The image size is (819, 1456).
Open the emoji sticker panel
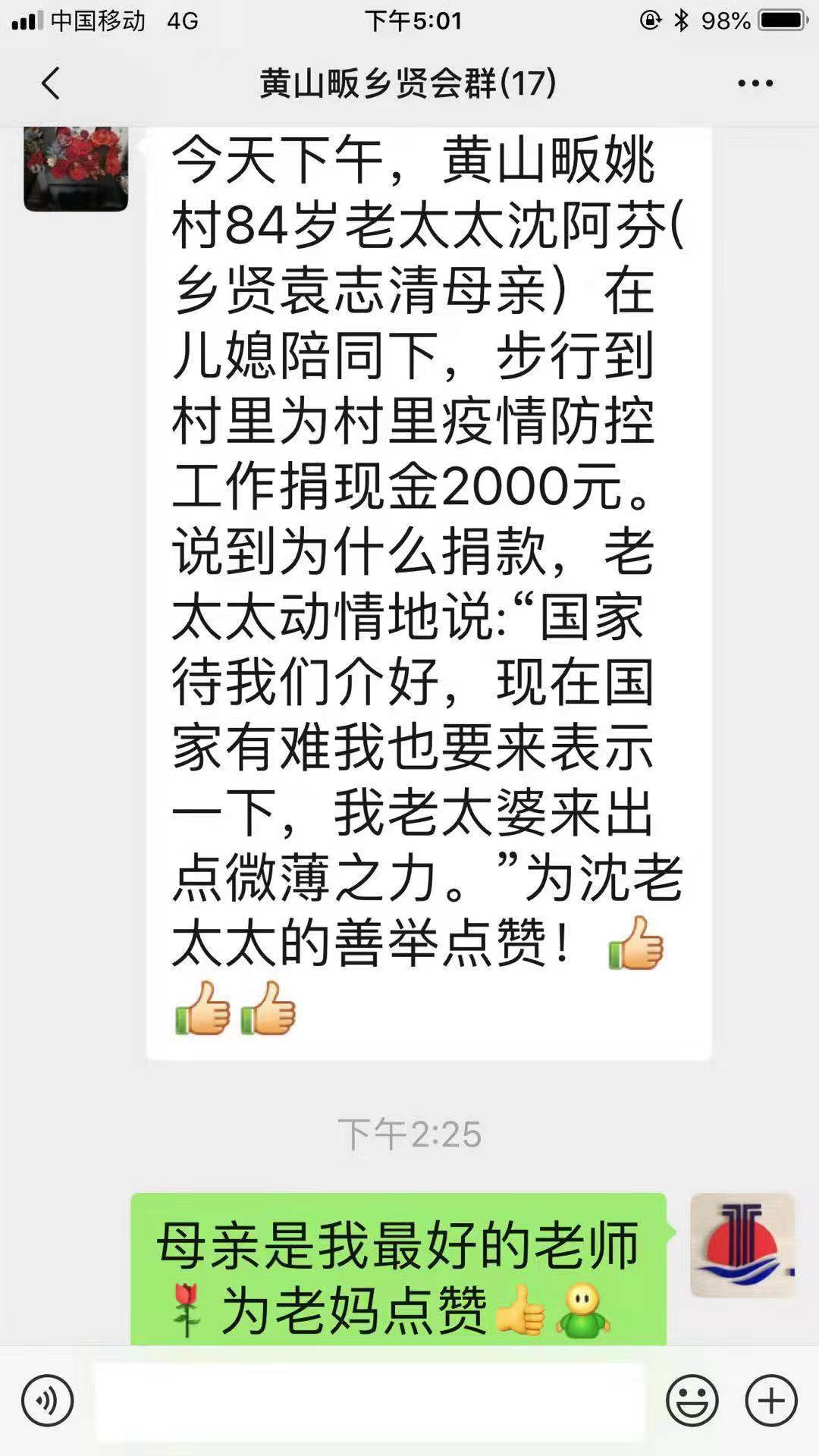coord(692,1401)
